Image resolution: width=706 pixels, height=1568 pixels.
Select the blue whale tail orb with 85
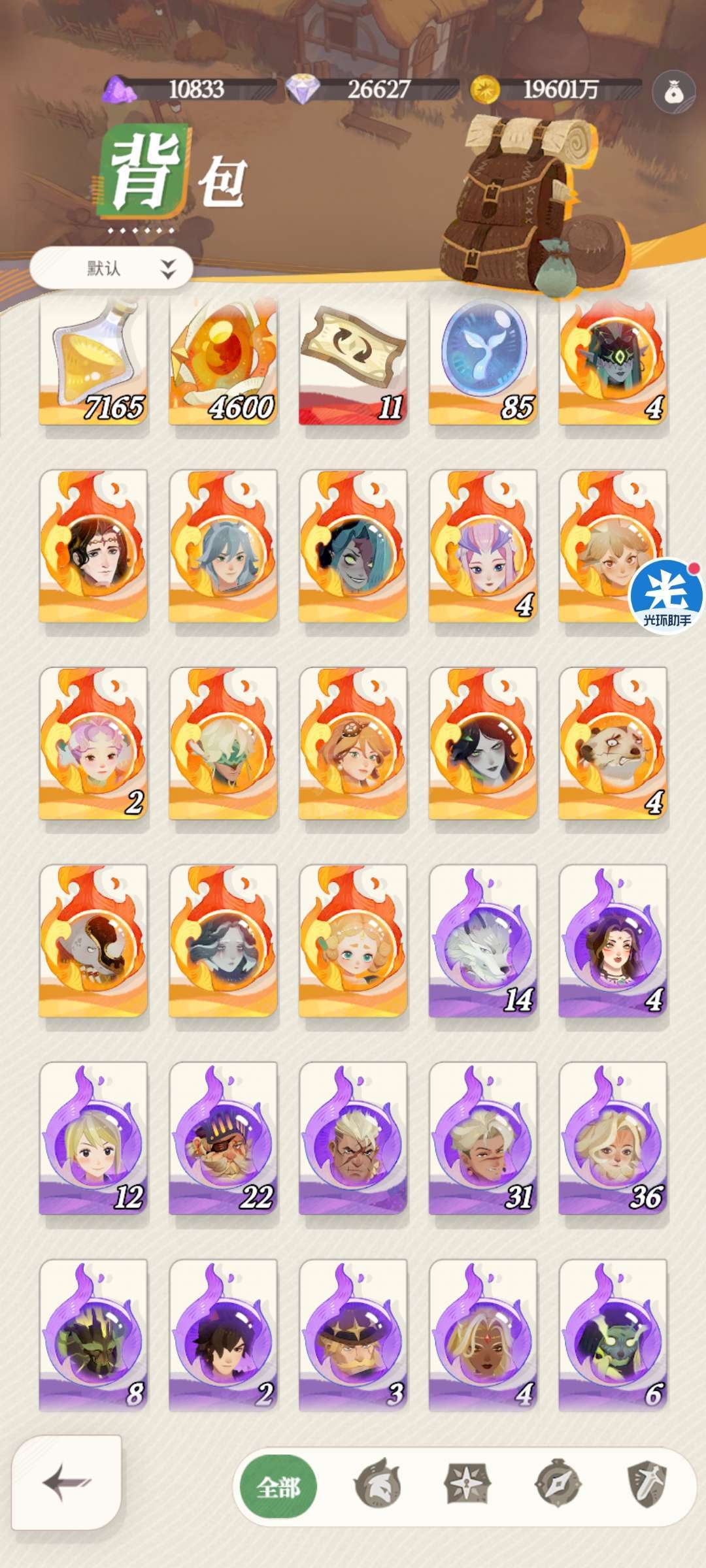tap(483, 361)
